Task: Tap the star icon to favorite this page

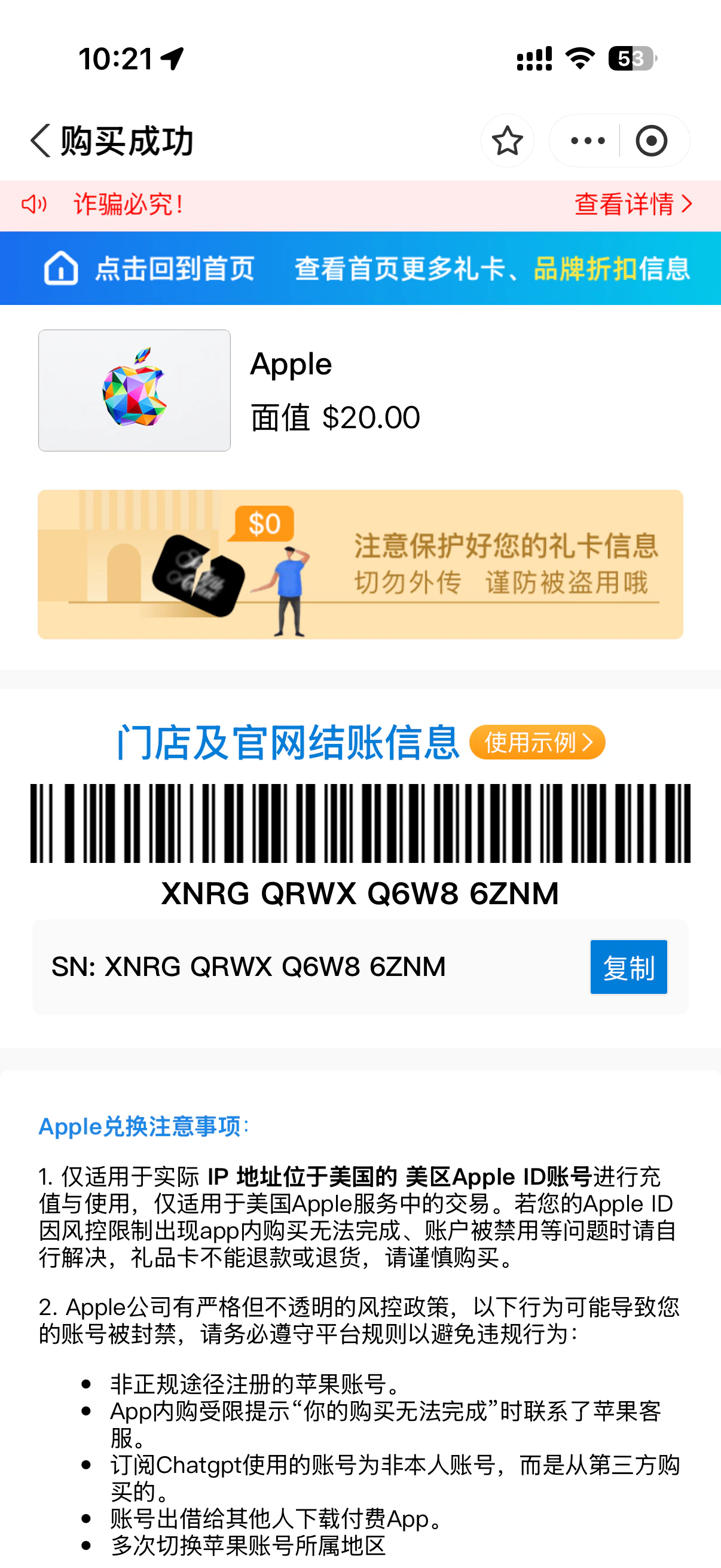Action: pos(508,140)
